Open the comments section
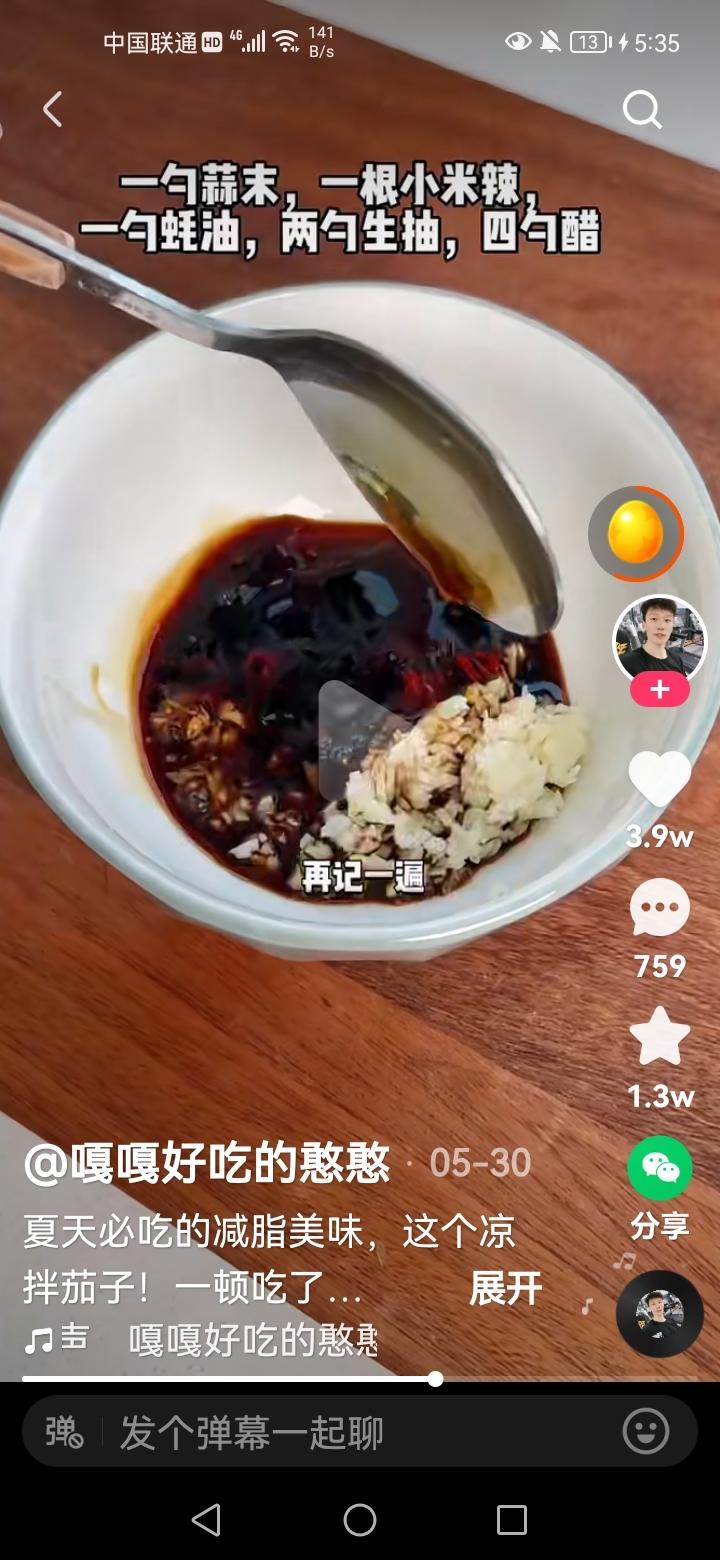 [659, 908]
